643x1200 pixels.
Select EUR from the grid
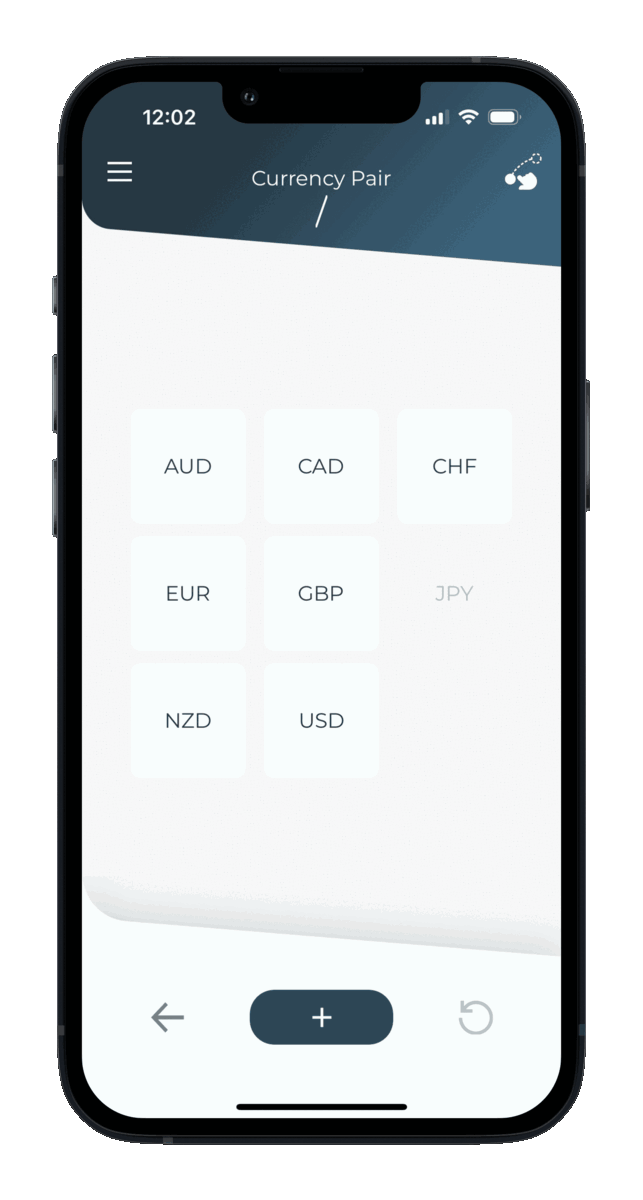pyautogui.click(x=188, y=593)
